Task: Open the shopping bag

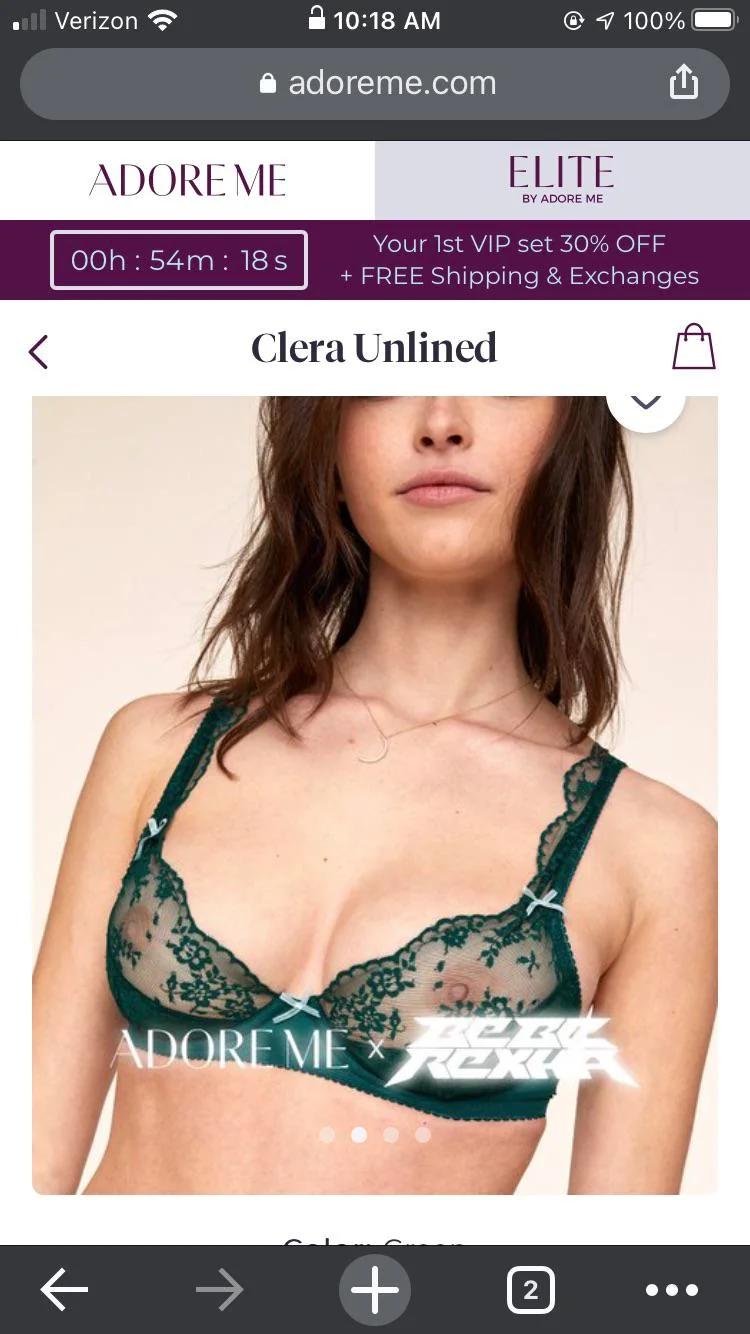Action: pos(693,348)
